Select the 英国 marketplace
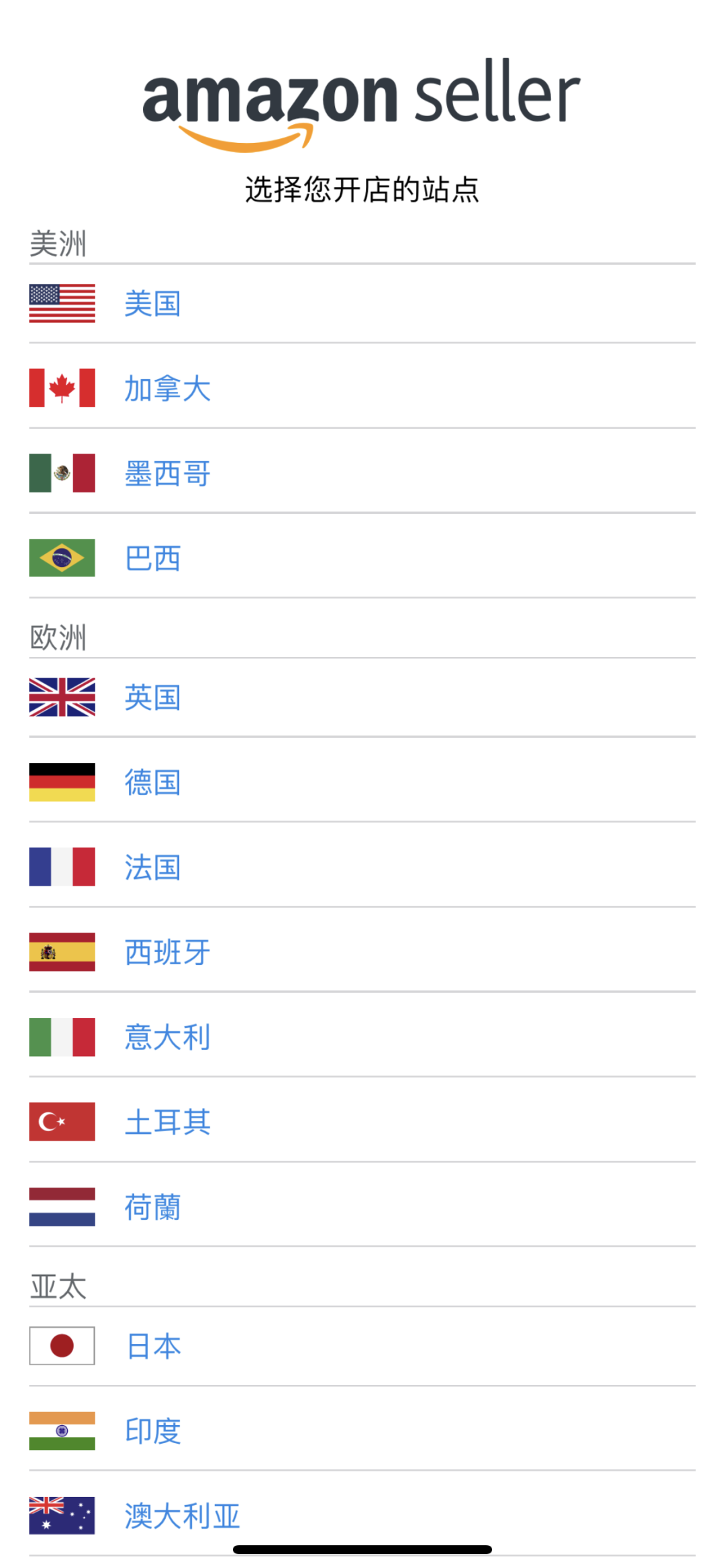This screenshot has height=1568, width=725. 153,698
